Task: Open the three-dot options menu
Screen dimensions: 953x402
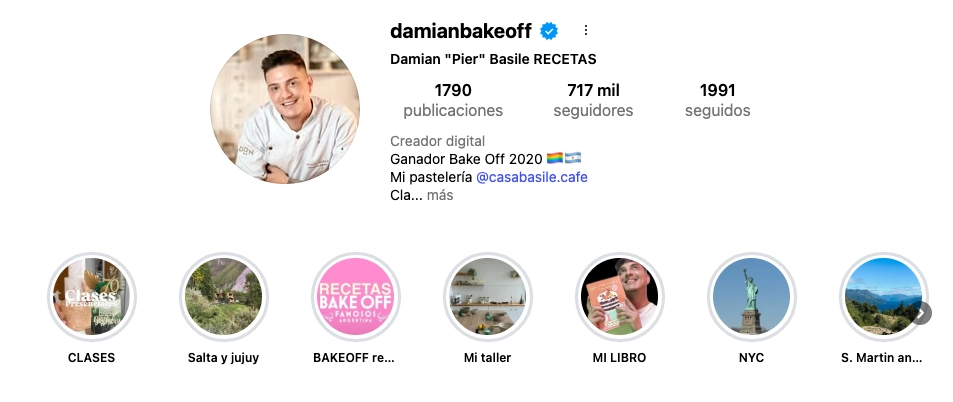Action: (x=586, y=31)
